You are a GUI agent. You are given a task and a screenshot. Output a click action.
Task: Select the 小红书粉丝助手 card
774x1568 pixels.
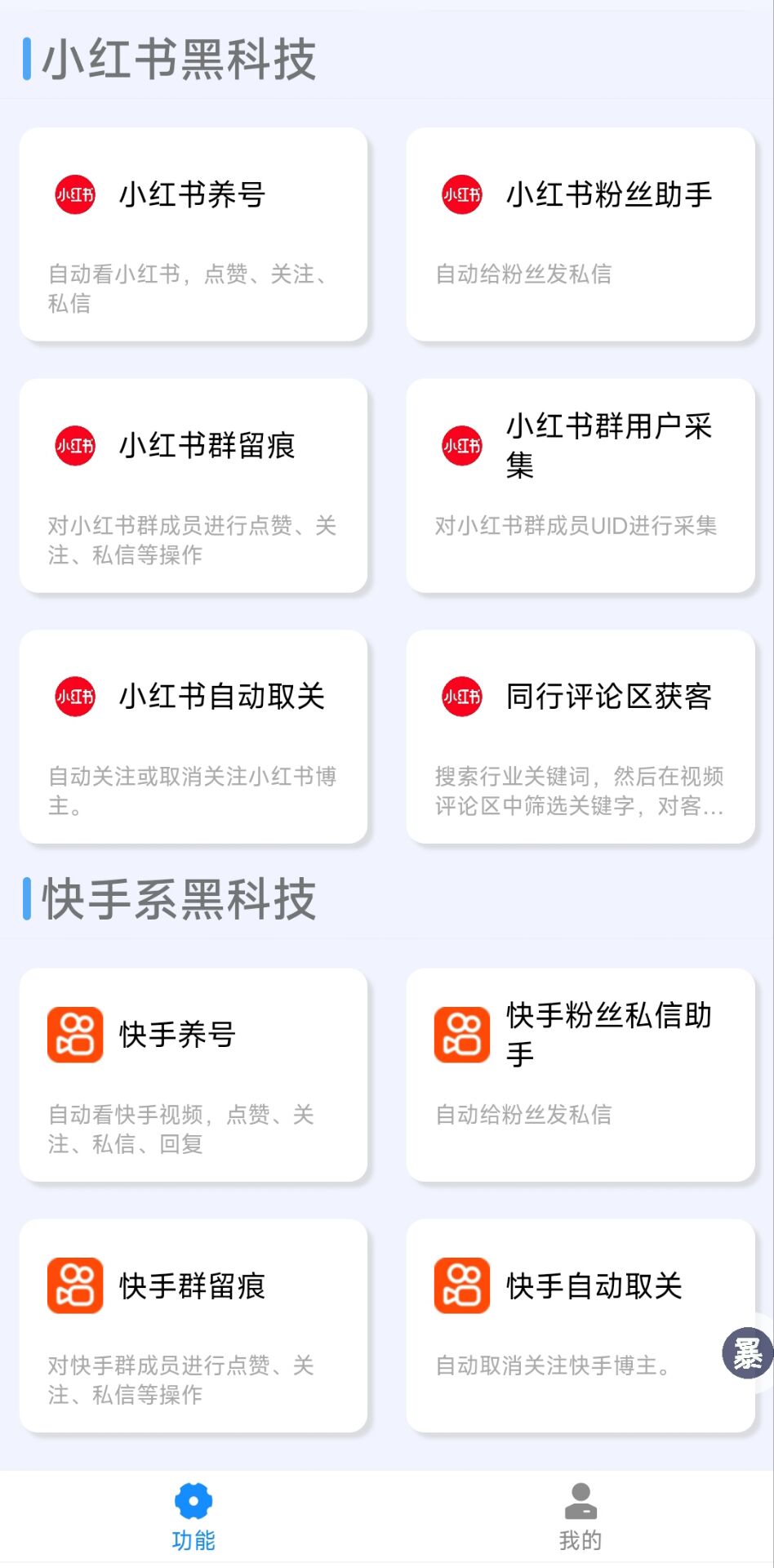(x=580, y=234)
